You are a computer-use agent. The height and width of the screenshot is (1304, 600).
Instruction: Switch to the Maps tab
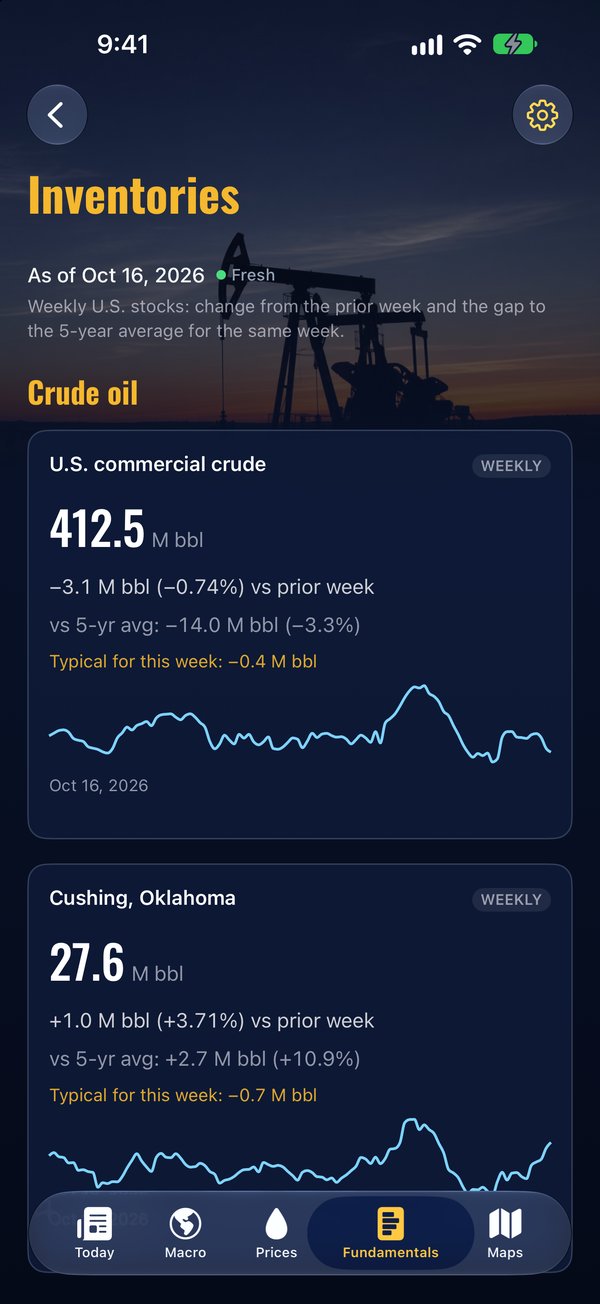(505, 1233)
